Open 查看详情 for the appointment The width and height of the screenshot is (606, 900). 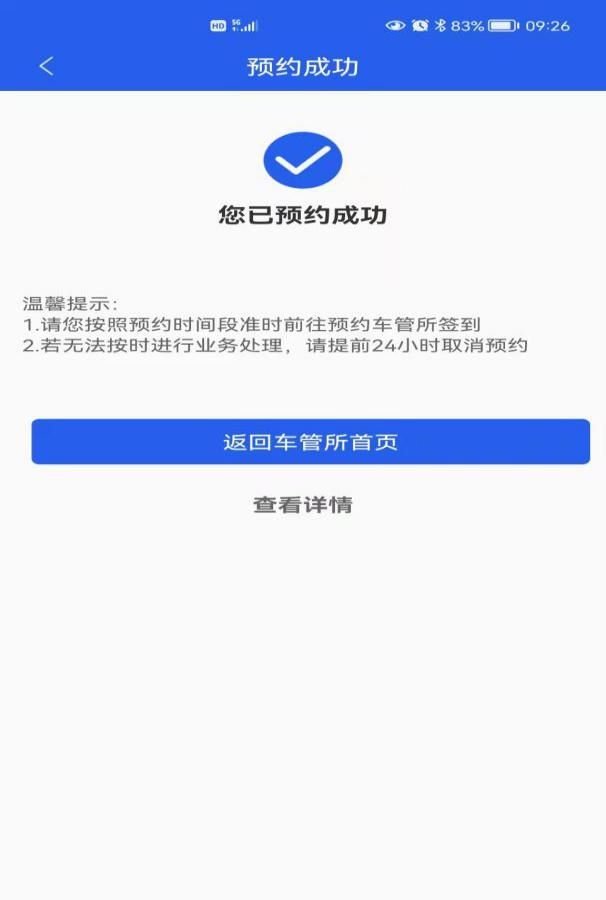coord(302,505)
